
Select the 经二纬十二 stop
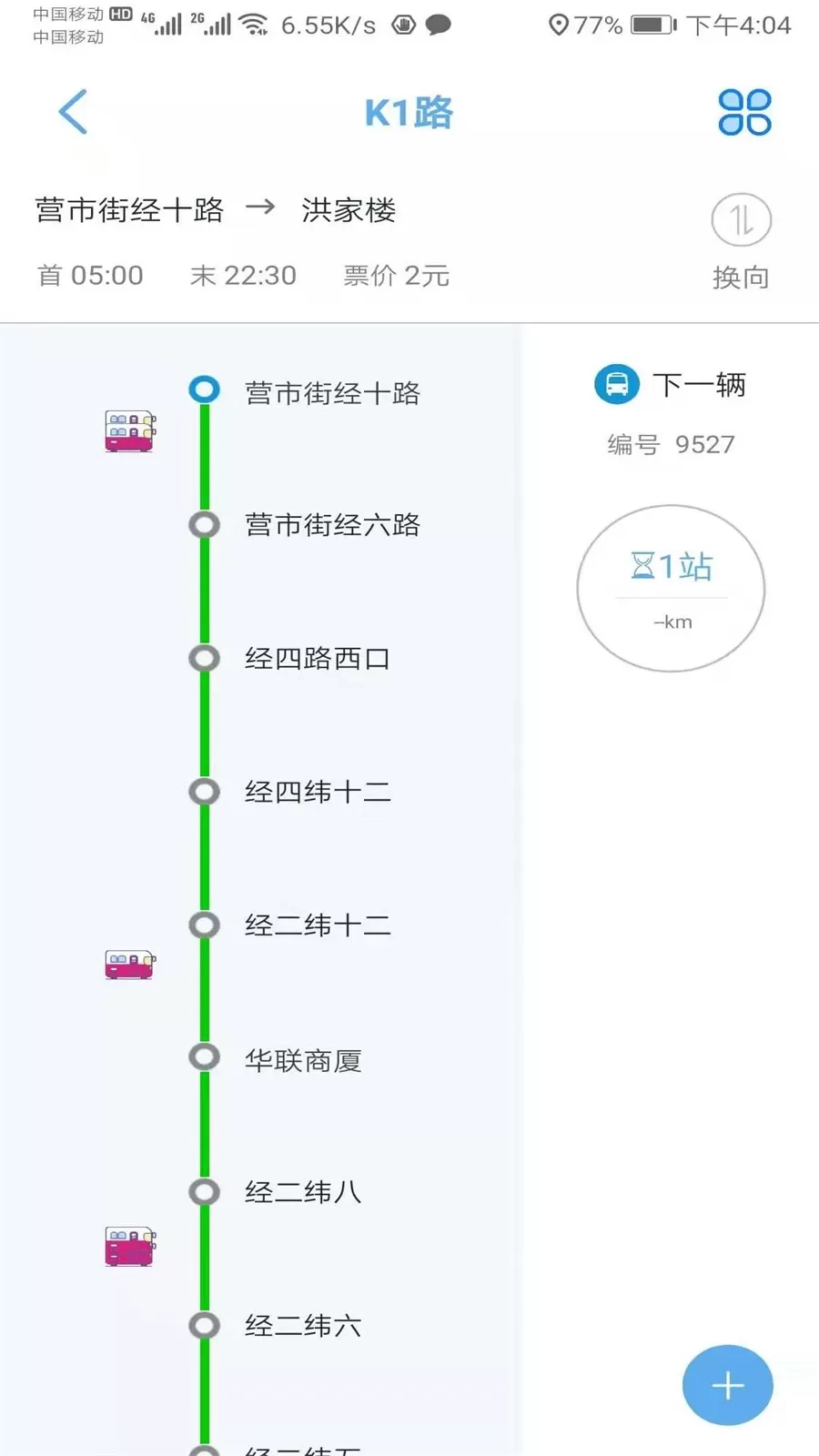pos(318,925)
